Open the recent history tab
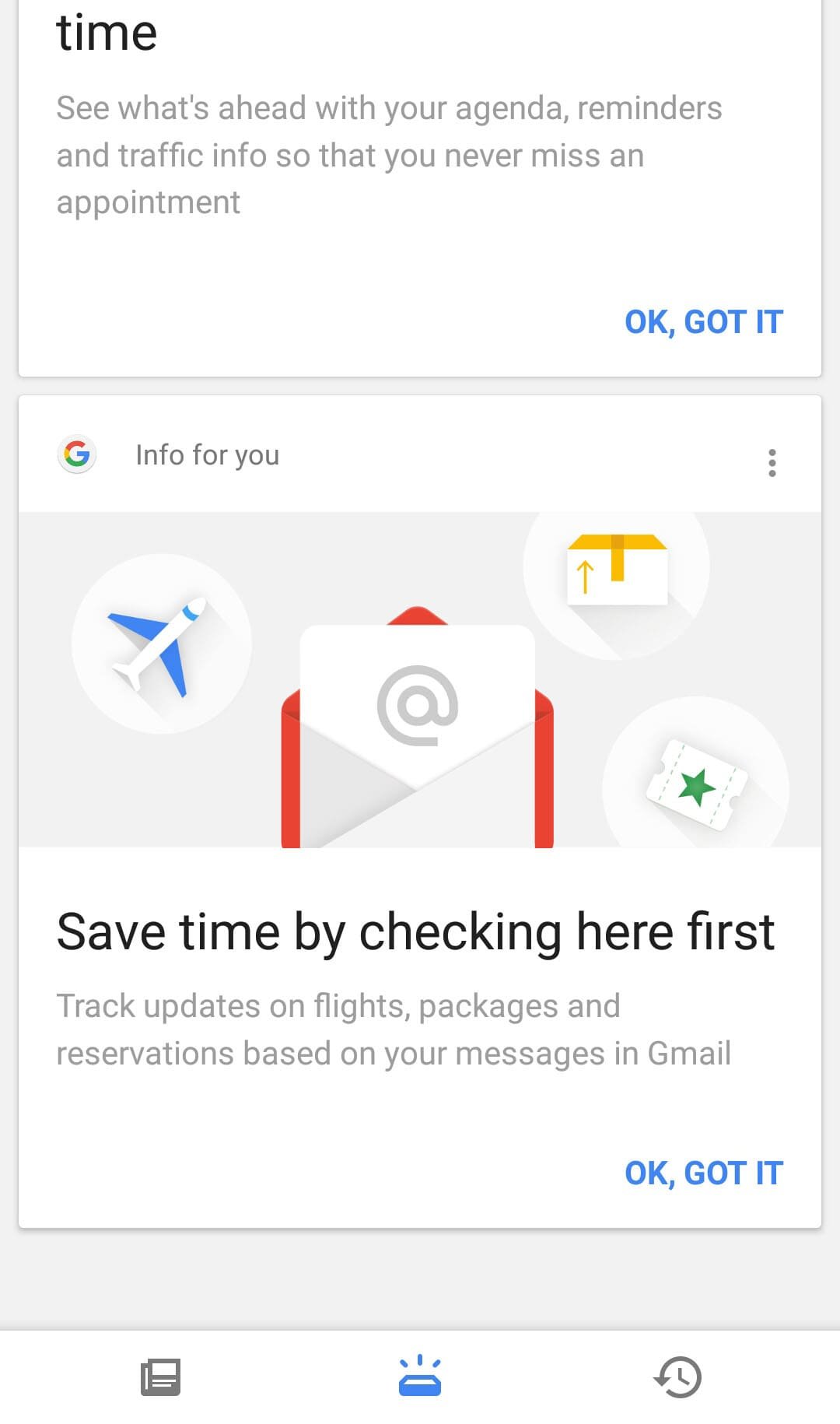 (677, 1377)
